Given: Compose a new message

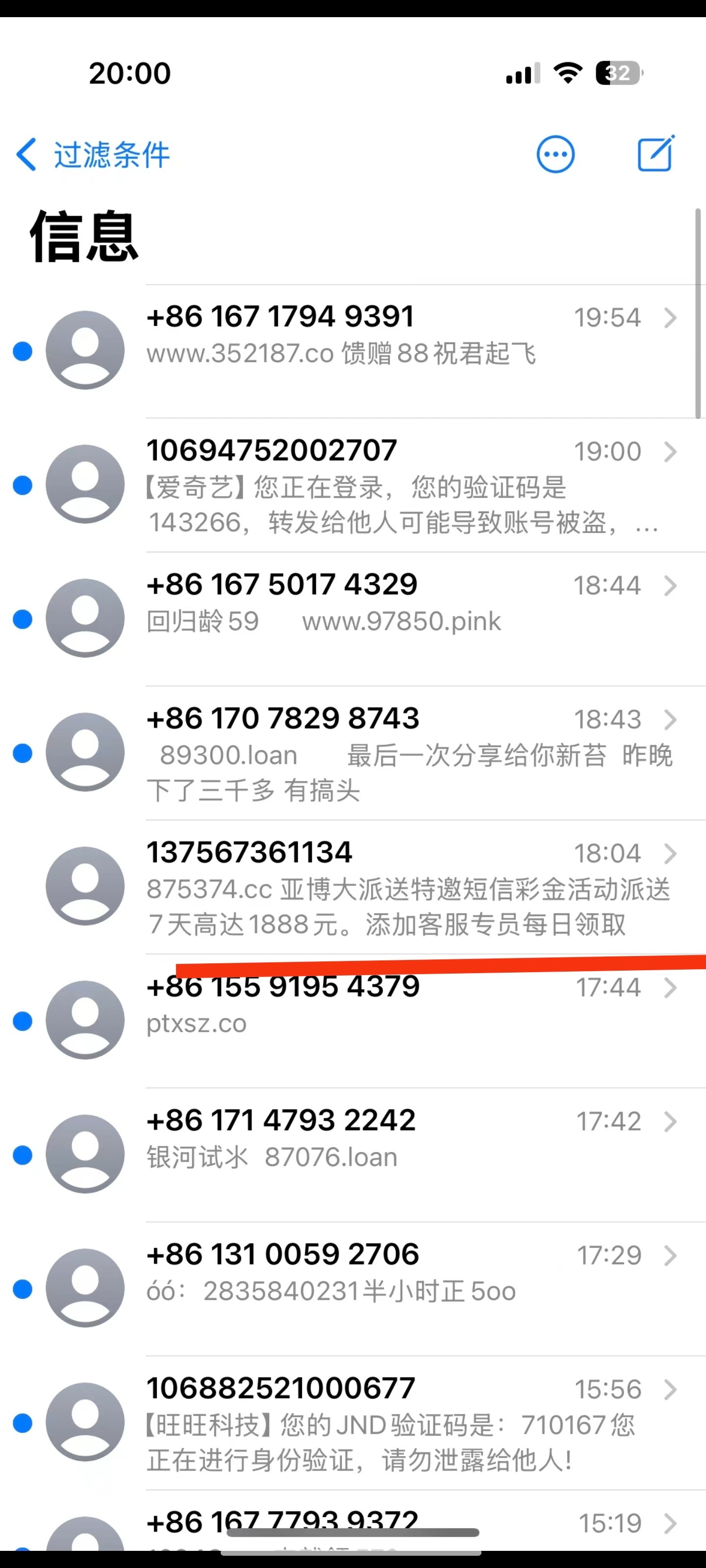Looking at the screenshot, I should click(x=656, y=155).
